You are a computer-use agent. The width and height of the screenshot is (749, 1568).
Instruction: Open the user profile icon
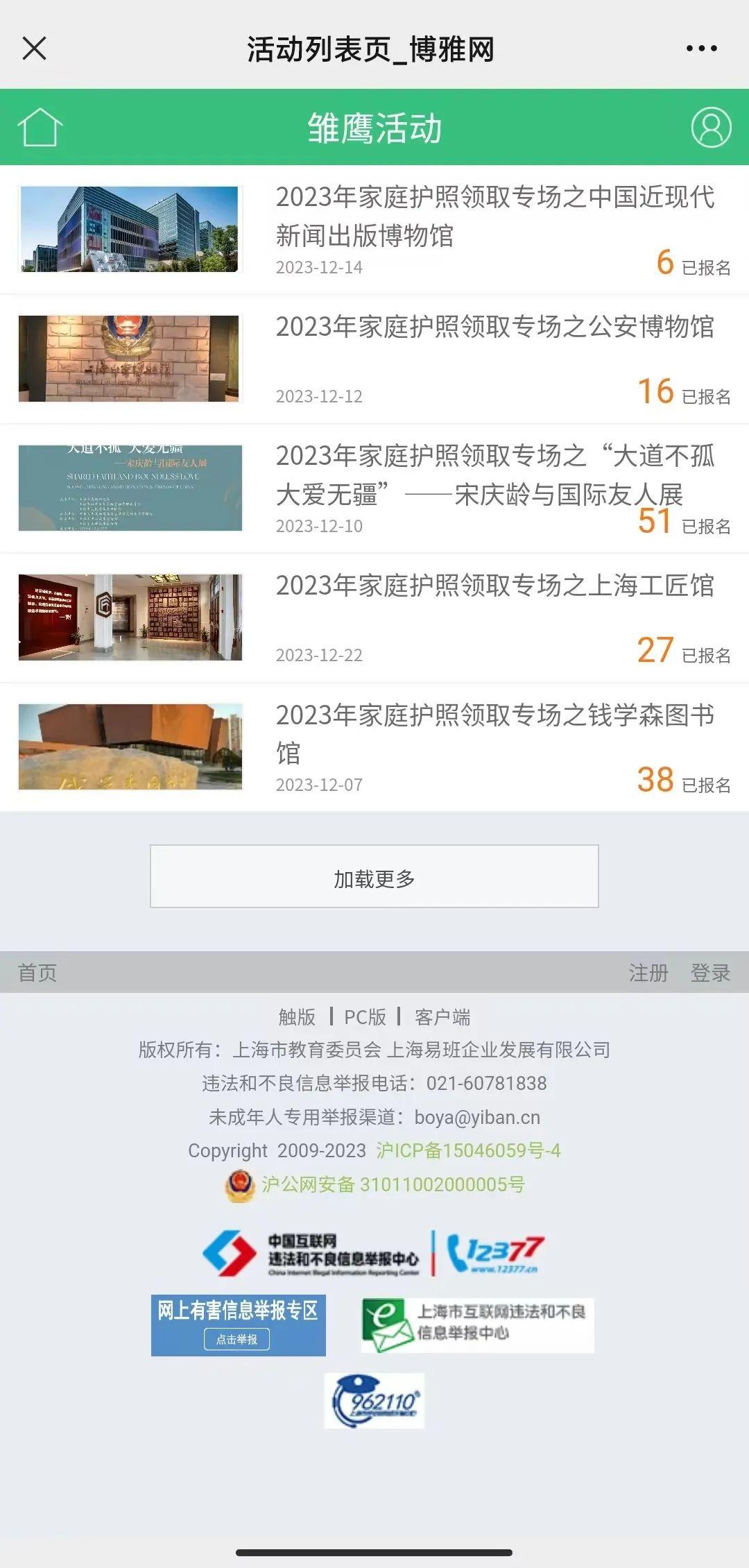(x=710, y=128)
